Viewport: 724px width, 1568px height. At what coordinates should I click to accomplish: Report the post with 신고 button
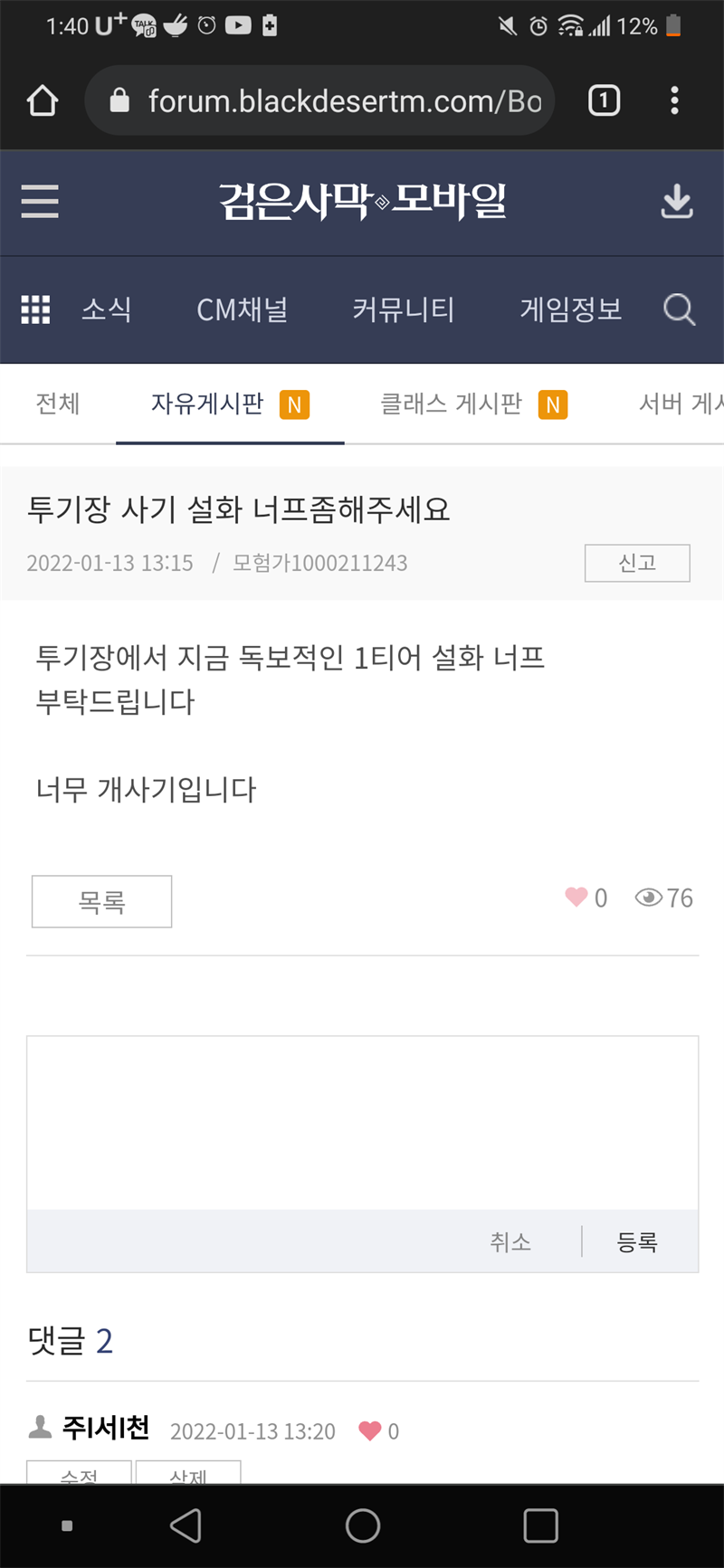click(637, 563)
